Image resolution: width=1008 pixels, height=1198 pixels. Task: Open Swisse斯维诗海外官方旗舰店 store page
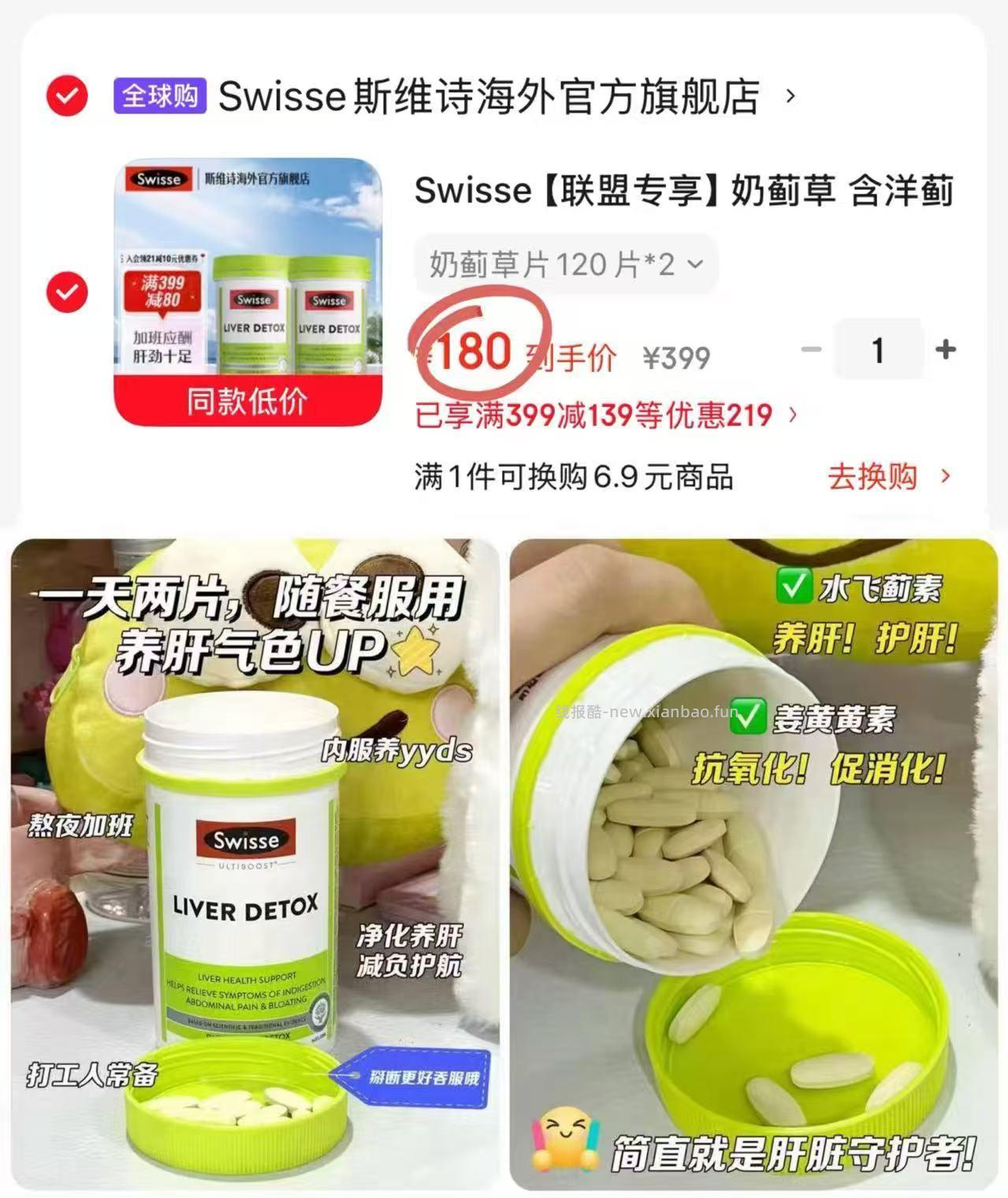point(489,96)
